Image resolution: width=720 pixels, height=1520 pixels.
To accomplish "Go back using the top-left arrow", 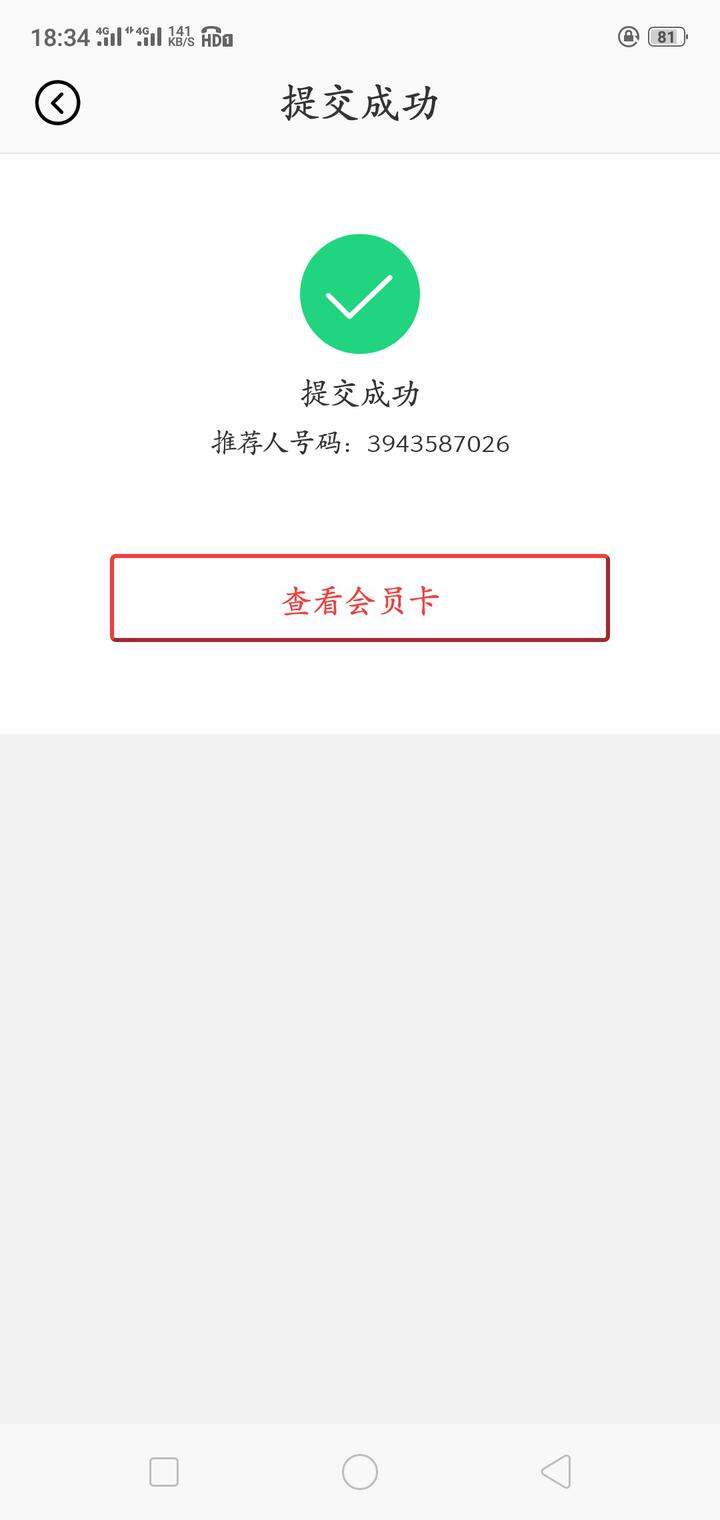I will [x=58, y=103].
